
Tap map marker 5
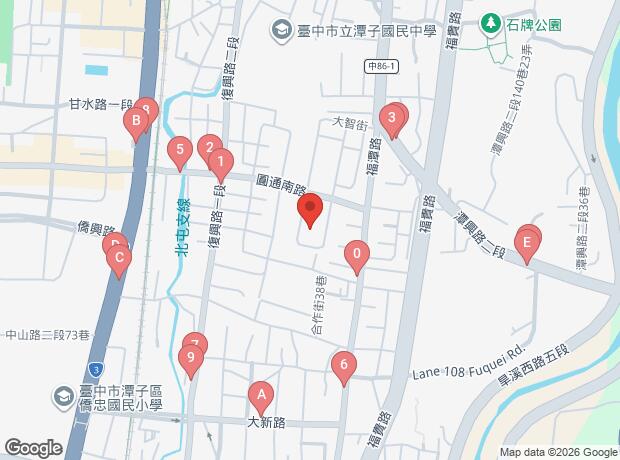click(179, 152)
